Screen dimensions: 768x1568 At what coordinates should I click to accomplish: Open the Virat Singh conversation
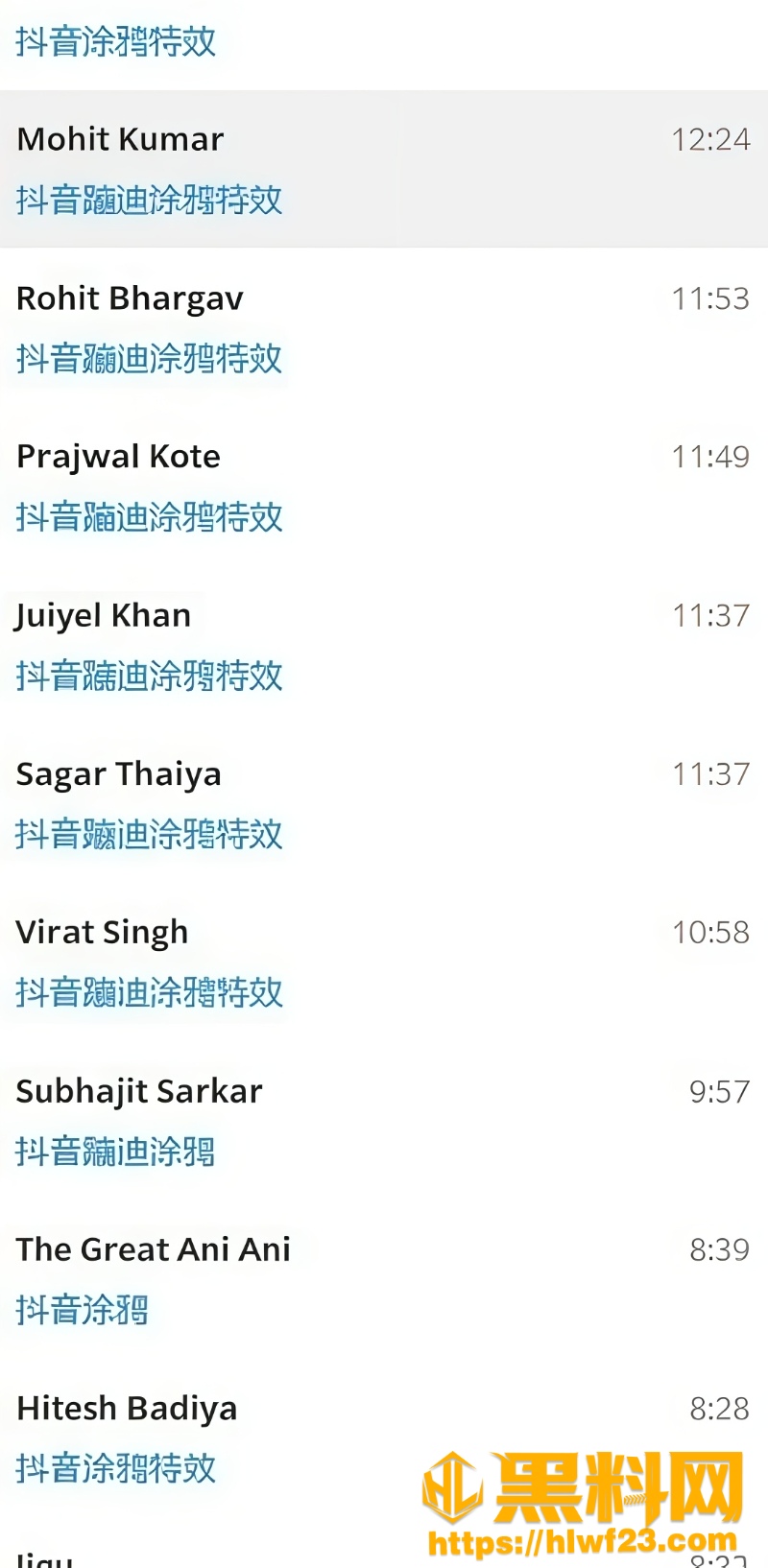(384, 962)
